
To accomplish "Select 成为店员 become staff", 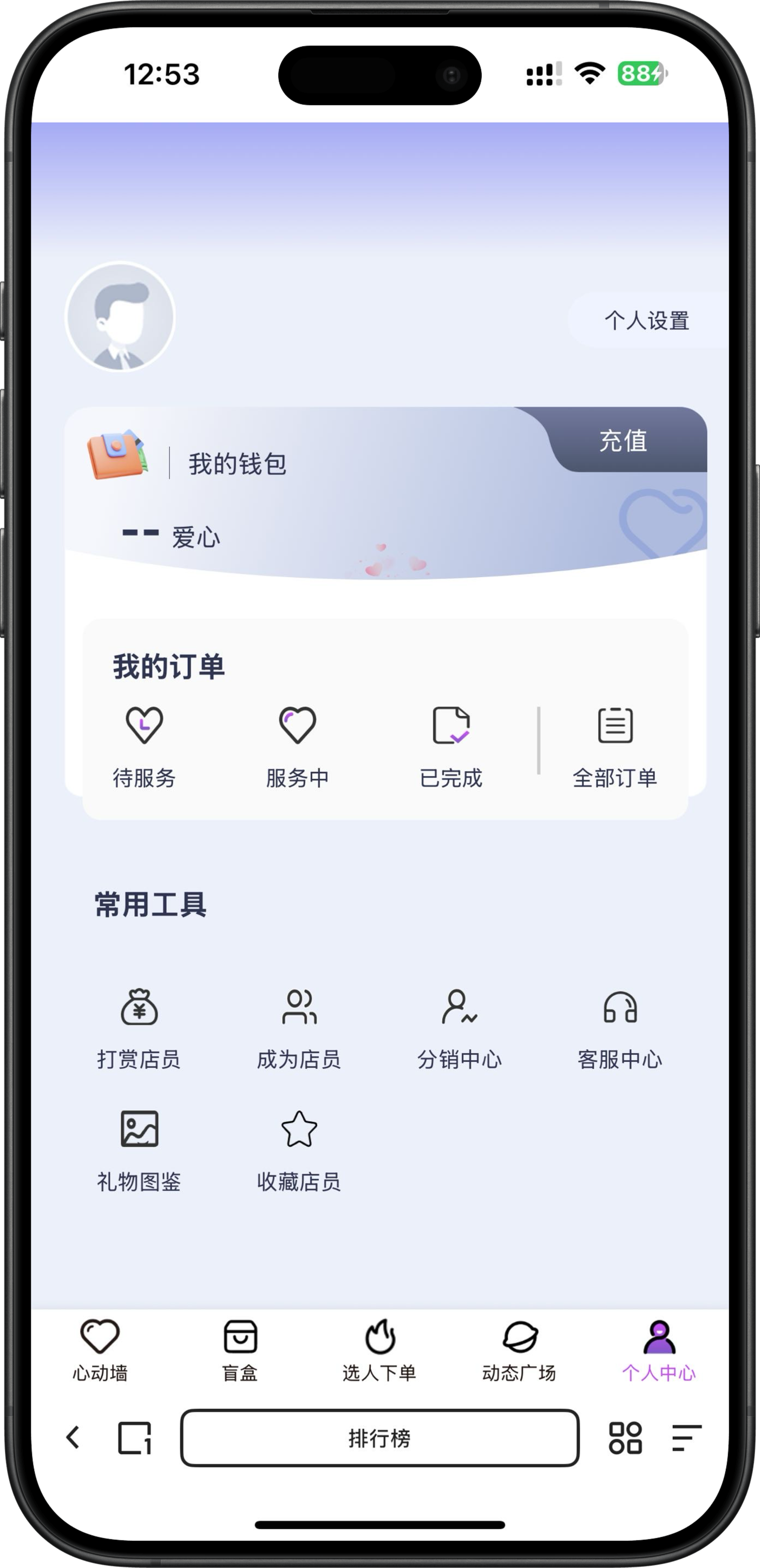I will (x=299, y=1028).
